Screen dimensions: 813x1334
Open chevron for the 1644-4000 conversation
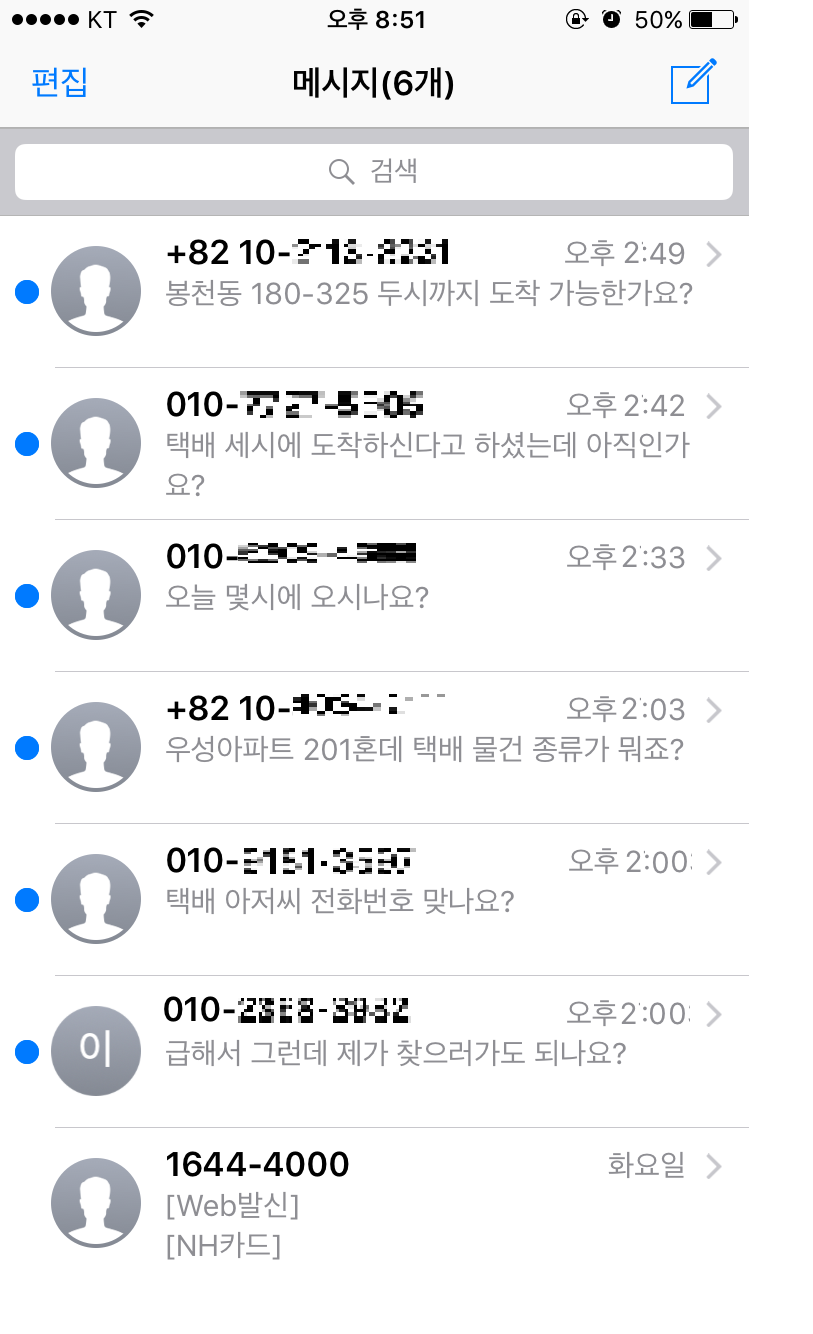tap(714, 1166)
